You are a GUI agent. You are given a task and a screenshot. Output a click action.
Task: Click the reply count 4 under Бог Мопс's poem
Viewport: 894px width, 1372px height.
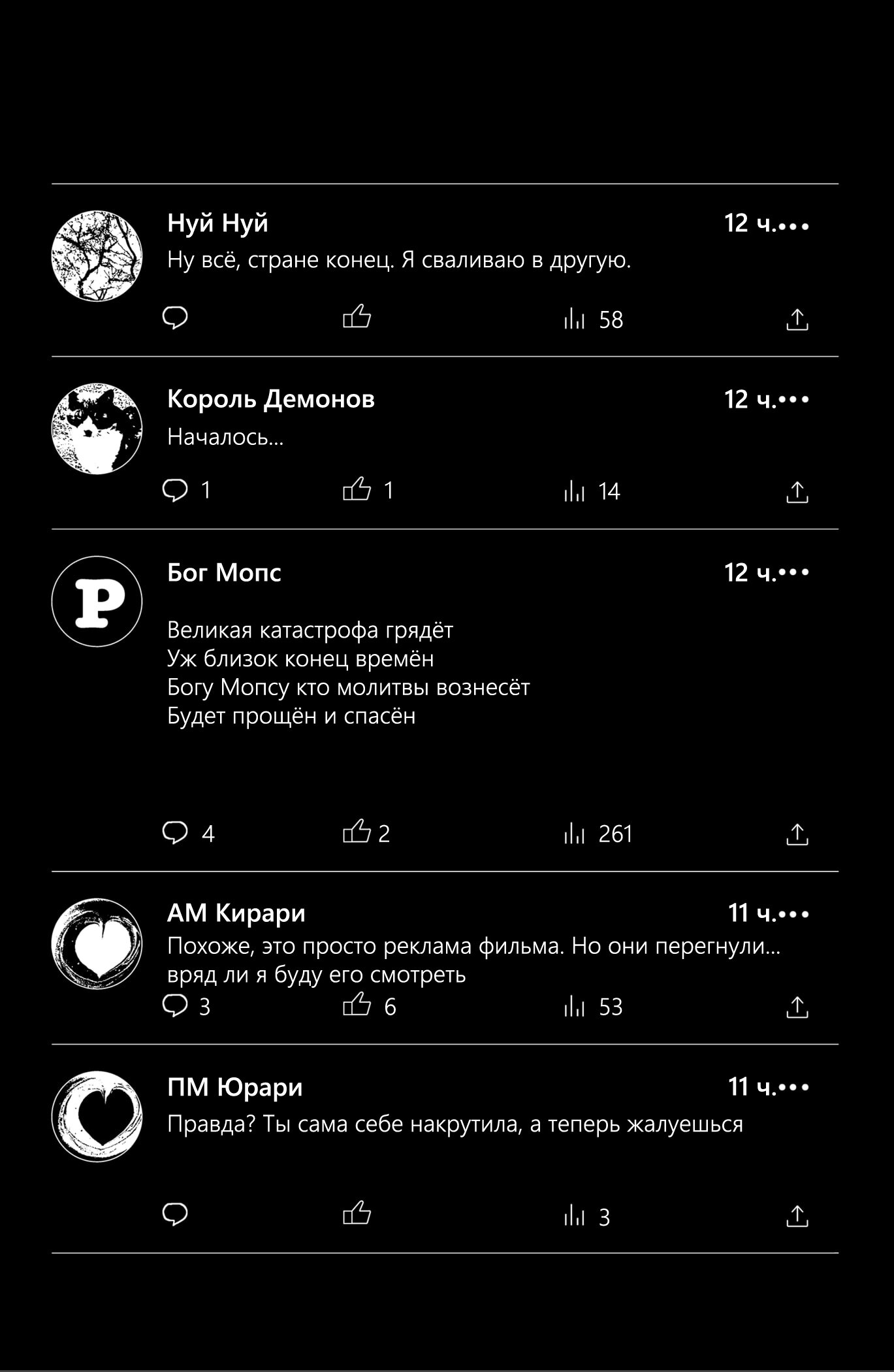[x=208, y=834]
